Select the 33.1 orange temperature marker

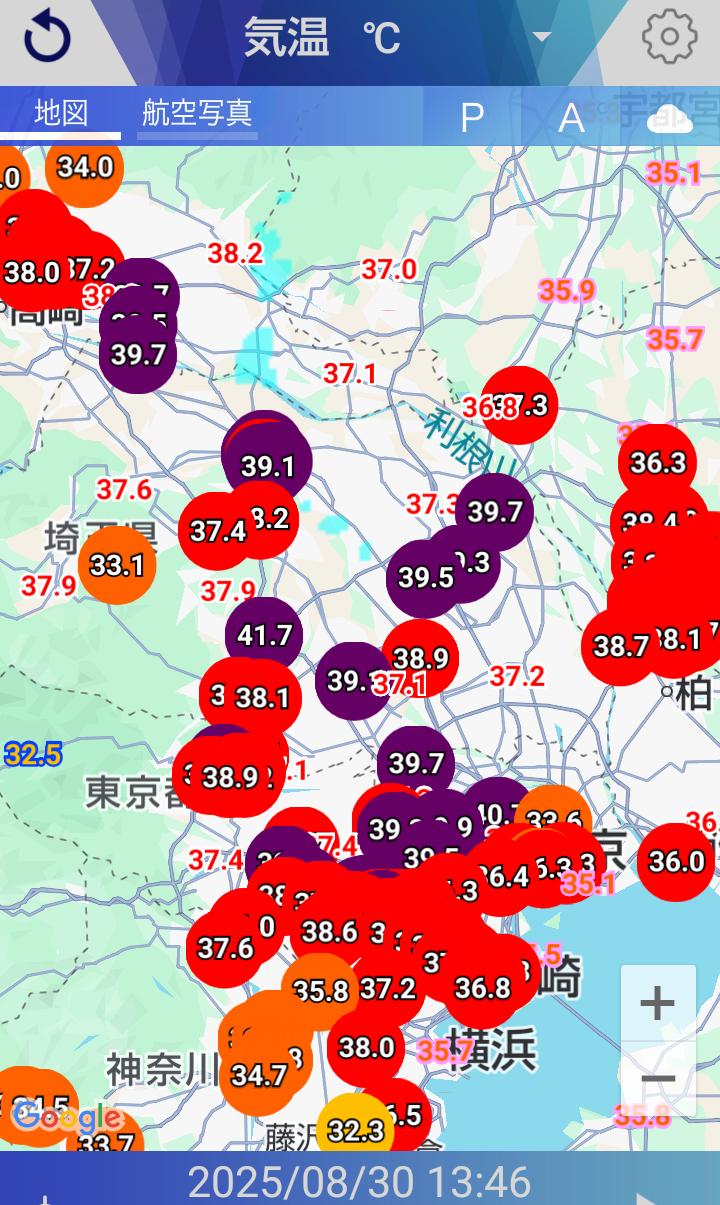117,565
